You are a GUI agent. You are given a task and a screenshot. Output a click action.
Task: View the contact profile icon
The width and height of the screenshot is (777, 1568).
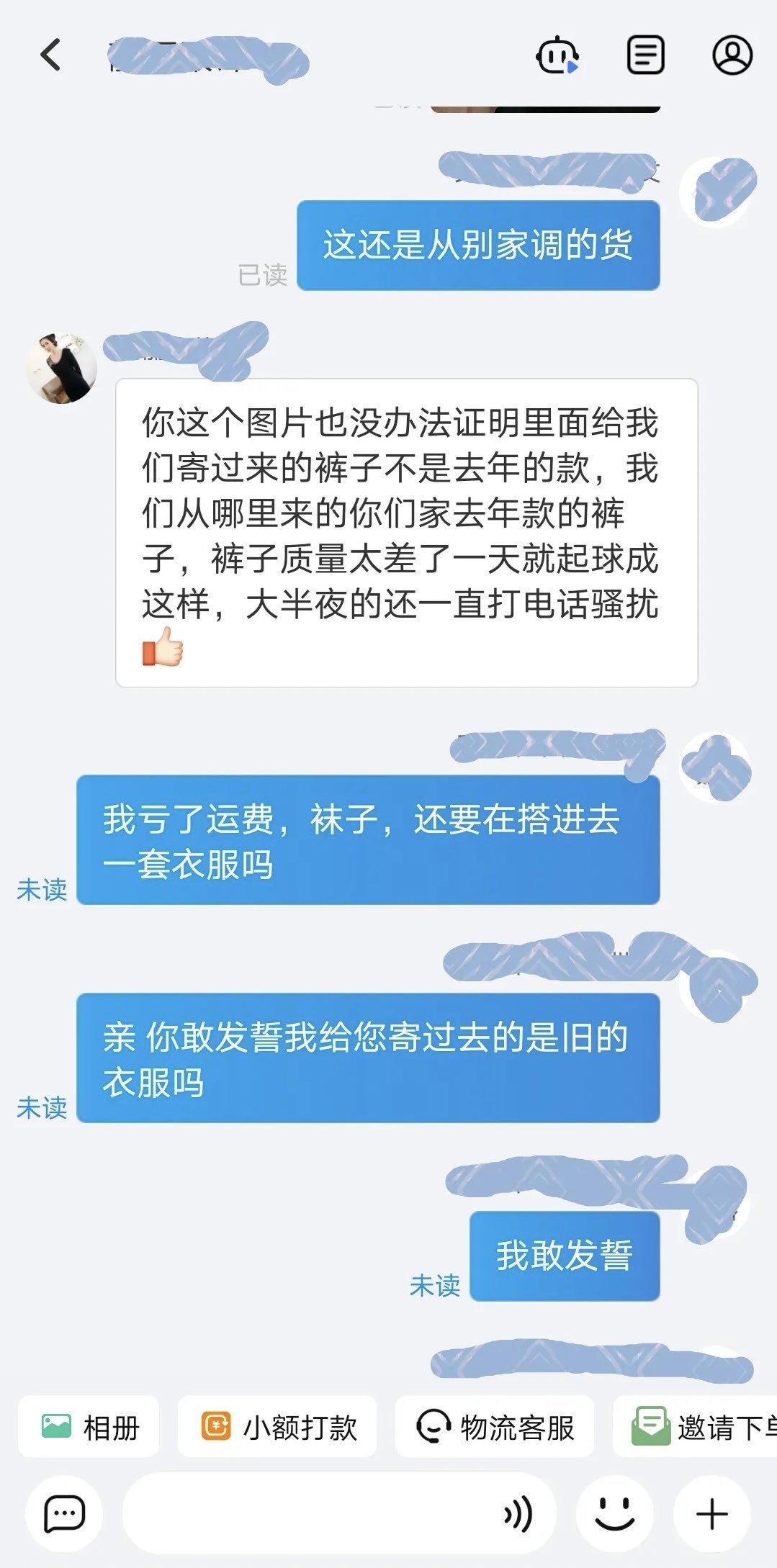[732, 55]
